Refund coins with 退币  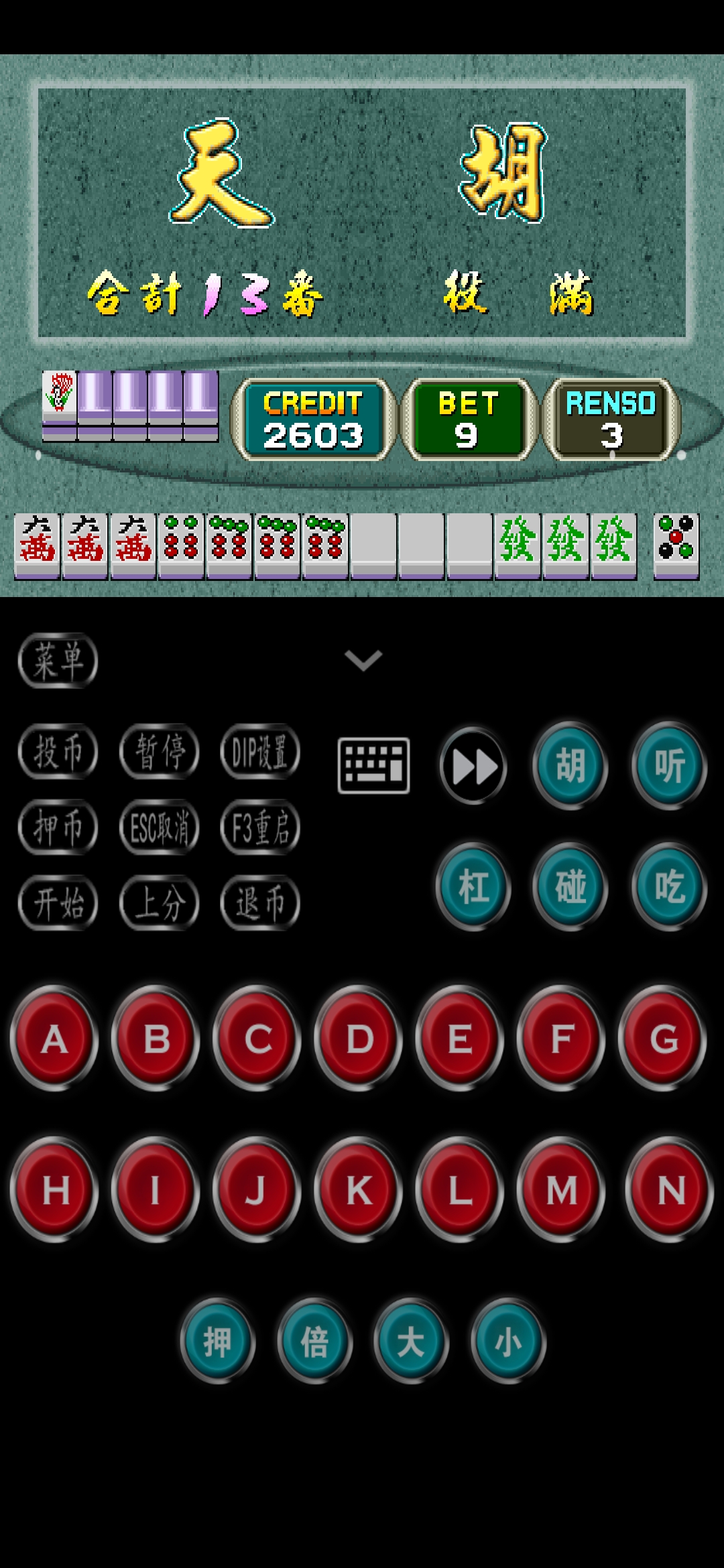click(x=260, y=903)
